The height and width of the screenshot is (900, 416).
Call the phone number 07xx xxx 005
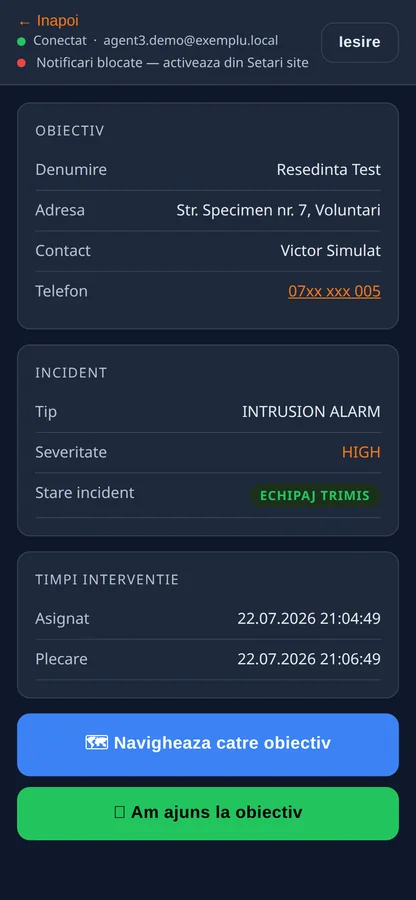click(x=334, y=291)
